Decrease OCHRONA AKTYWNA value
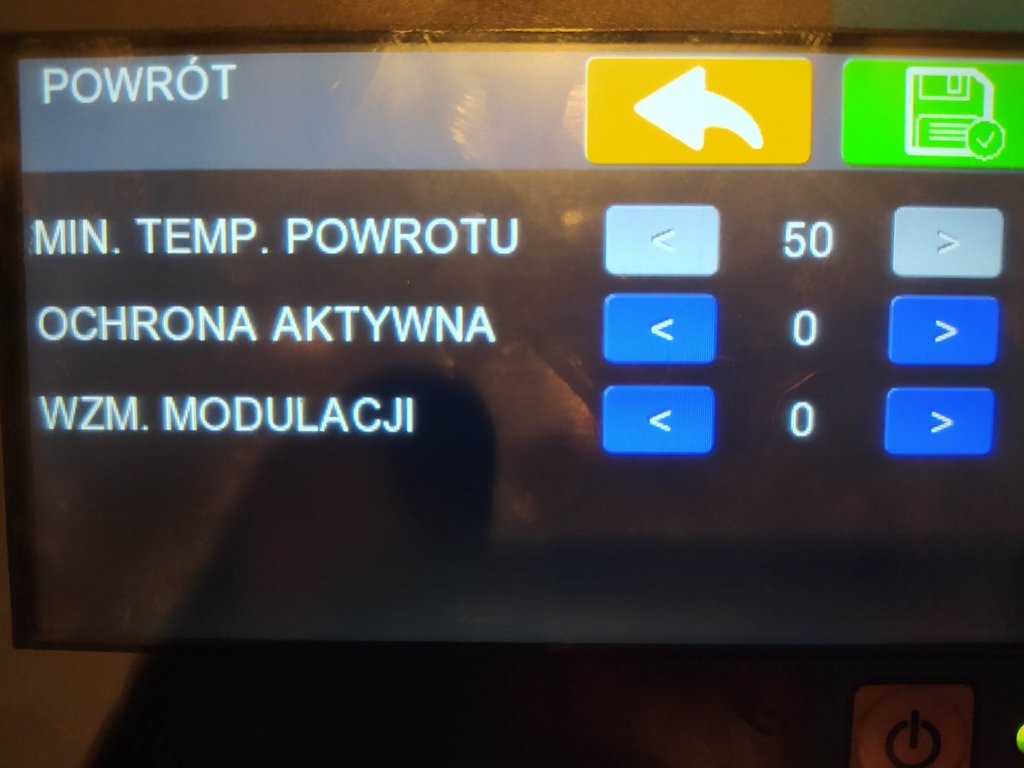The height and width of the screenshot is (768, 1024). point(660,328)
